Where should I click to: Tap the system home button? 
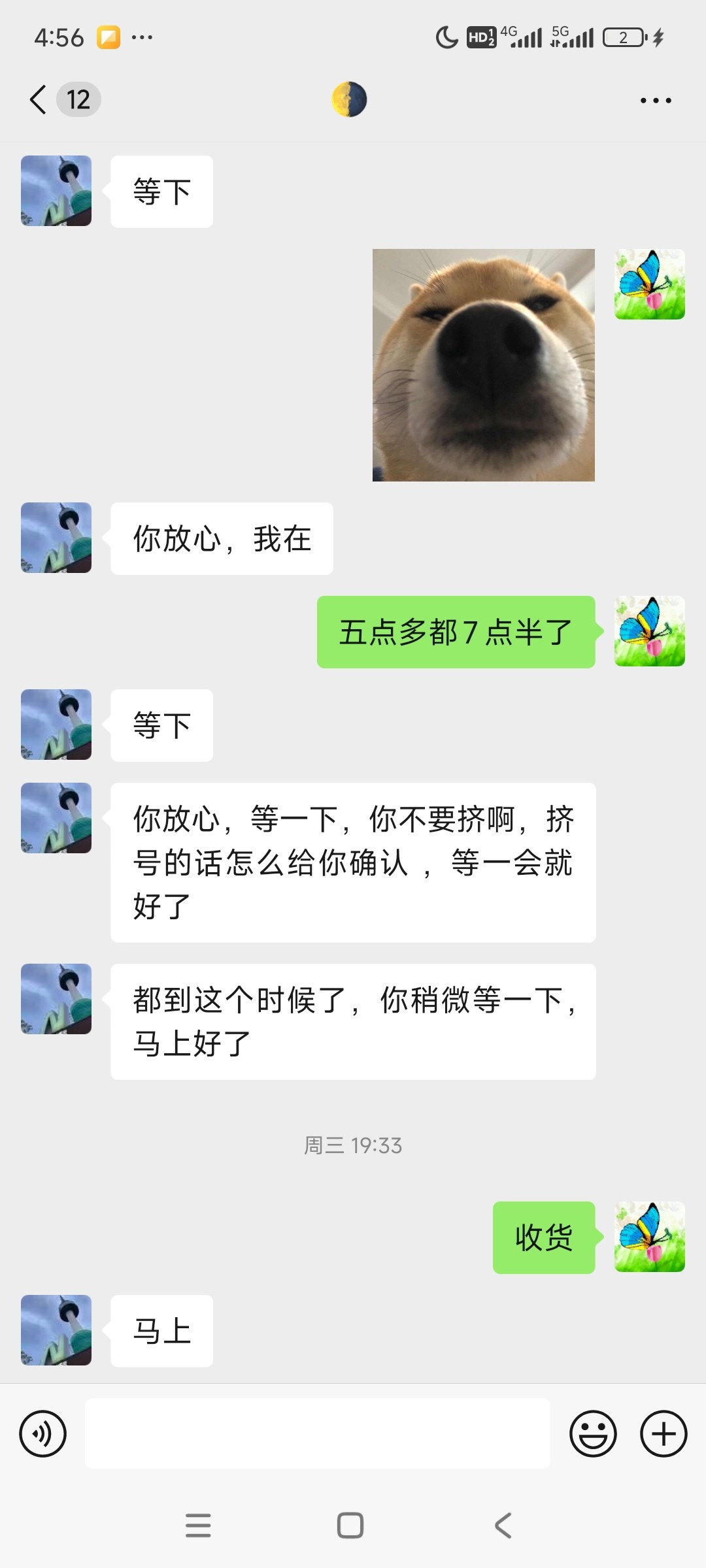coord(350,1526)
